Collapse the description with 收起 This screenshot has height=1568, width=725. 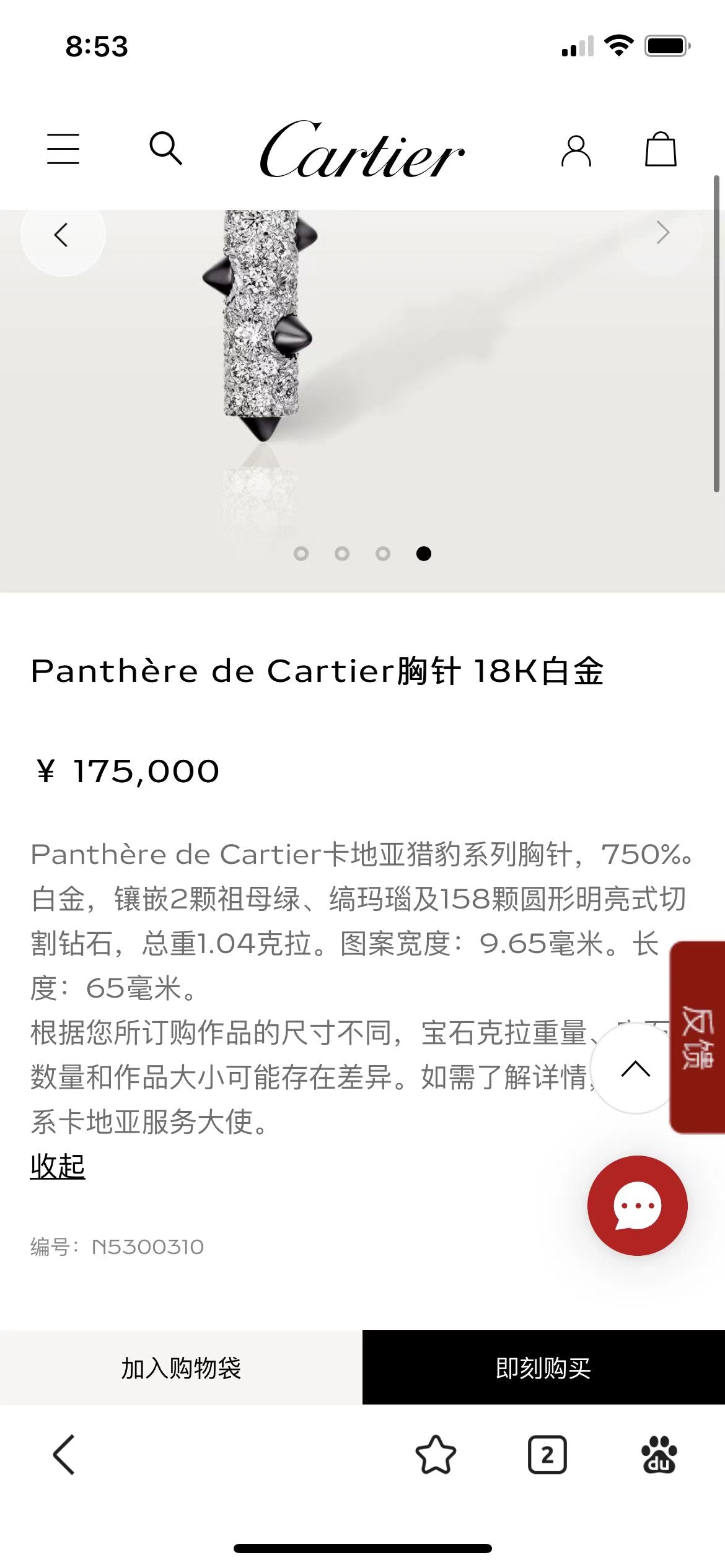(x=58, y=1167)
